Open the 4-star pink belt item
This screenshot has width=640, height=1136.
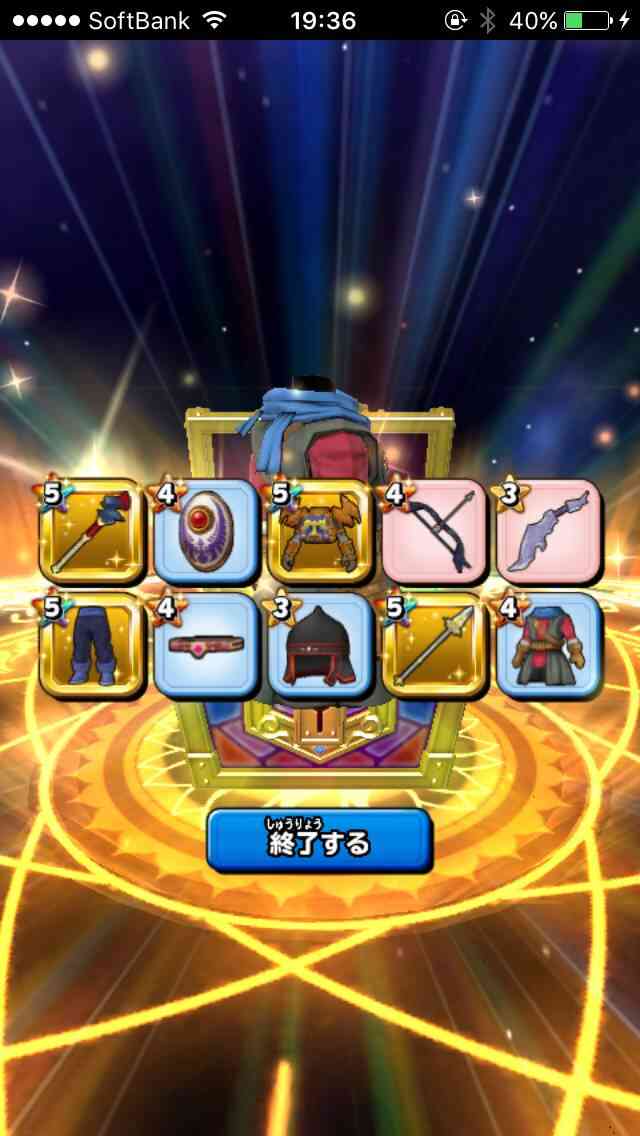point(207,645)
